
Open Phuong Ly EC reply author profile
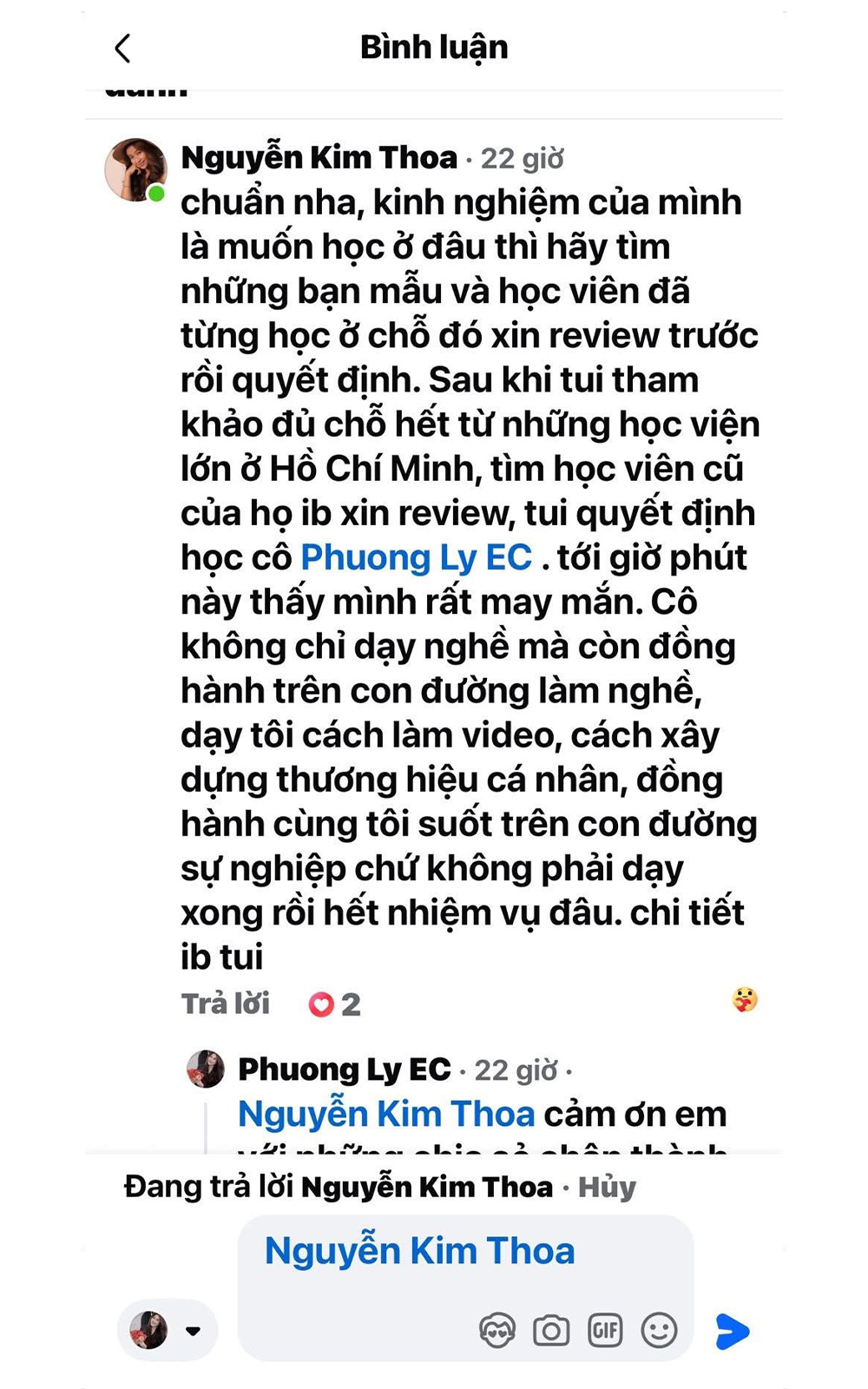point(344,1070)
